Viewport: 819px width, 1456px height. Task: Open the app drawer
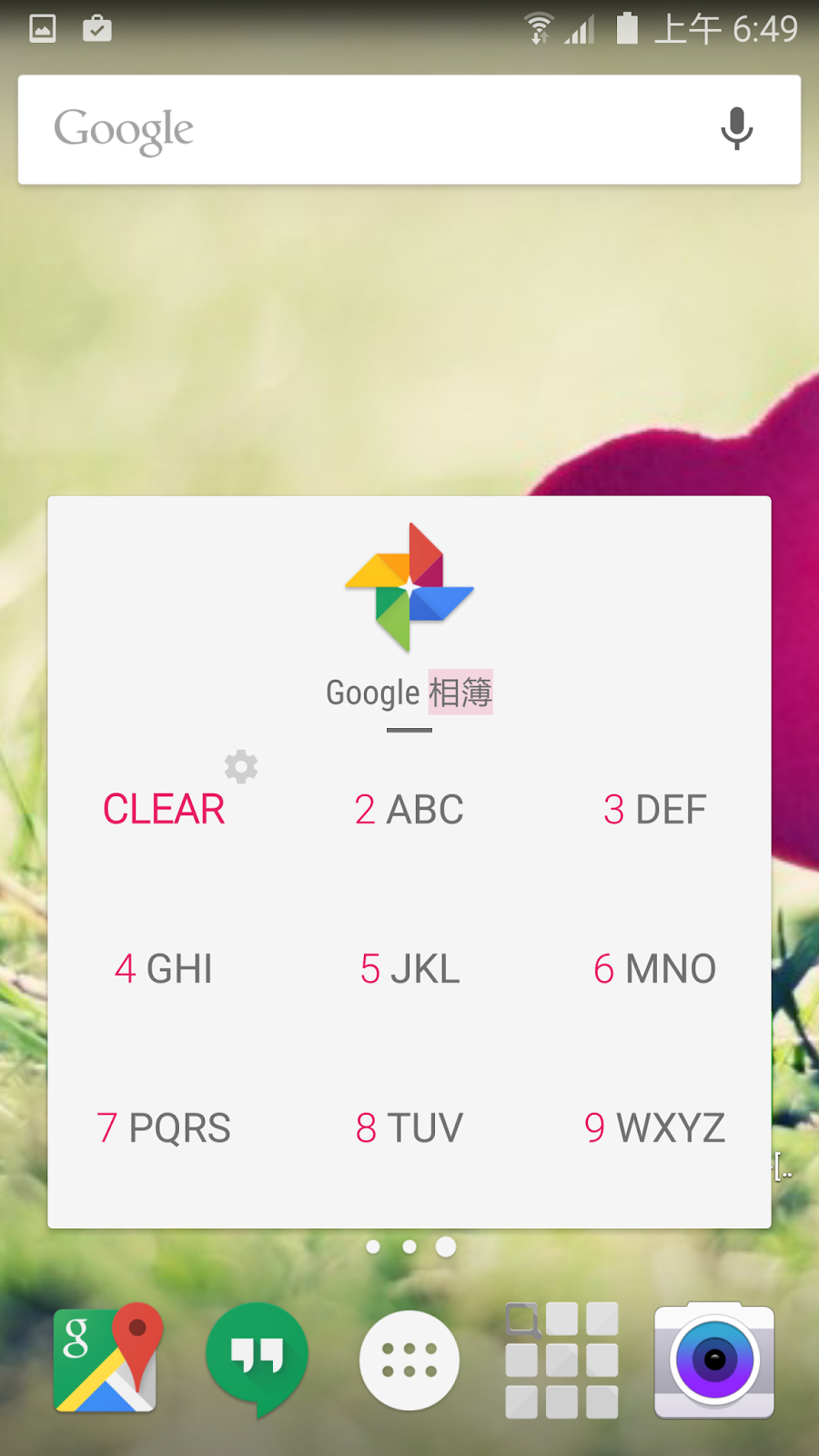click(x=409, y=1360)
